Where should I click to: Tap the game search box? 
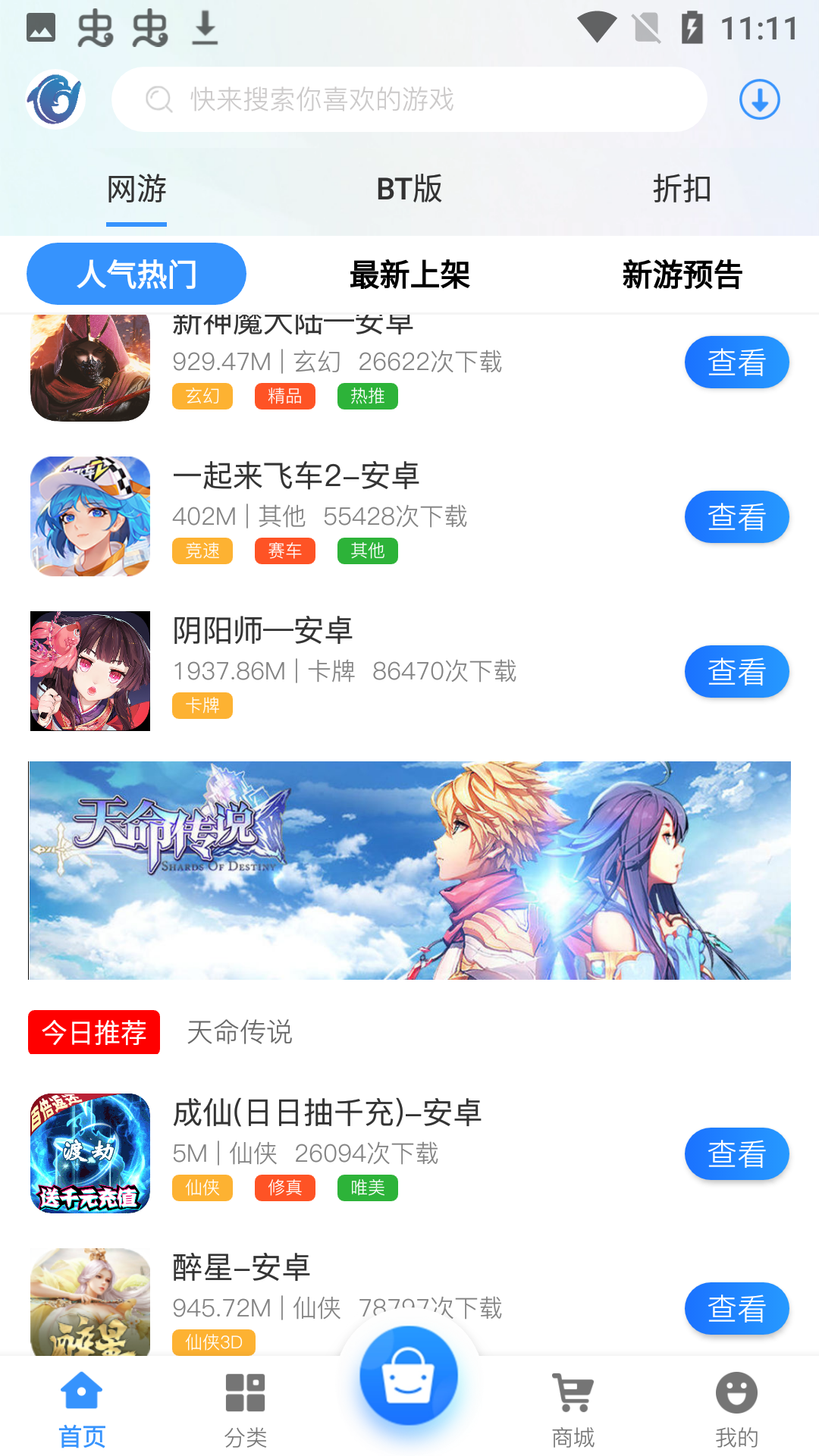[409, 99]
